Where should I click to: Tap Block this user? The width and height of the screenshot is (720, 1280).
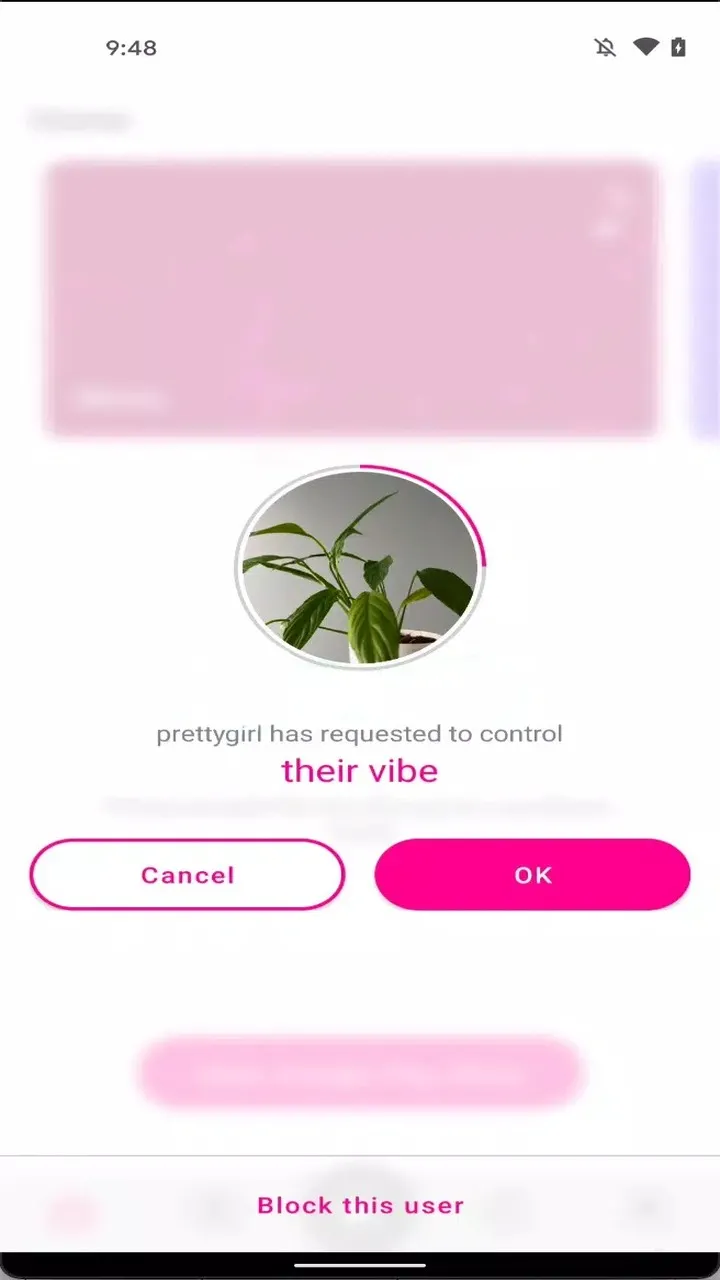point(360,1205)
